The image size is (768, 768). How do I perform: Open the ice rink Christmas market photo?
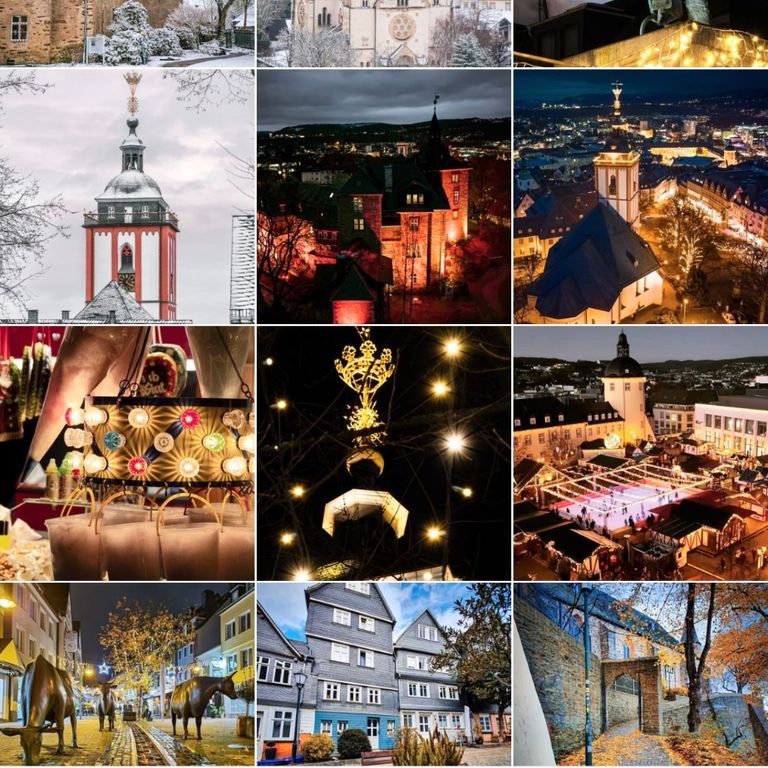coord(640,453)
